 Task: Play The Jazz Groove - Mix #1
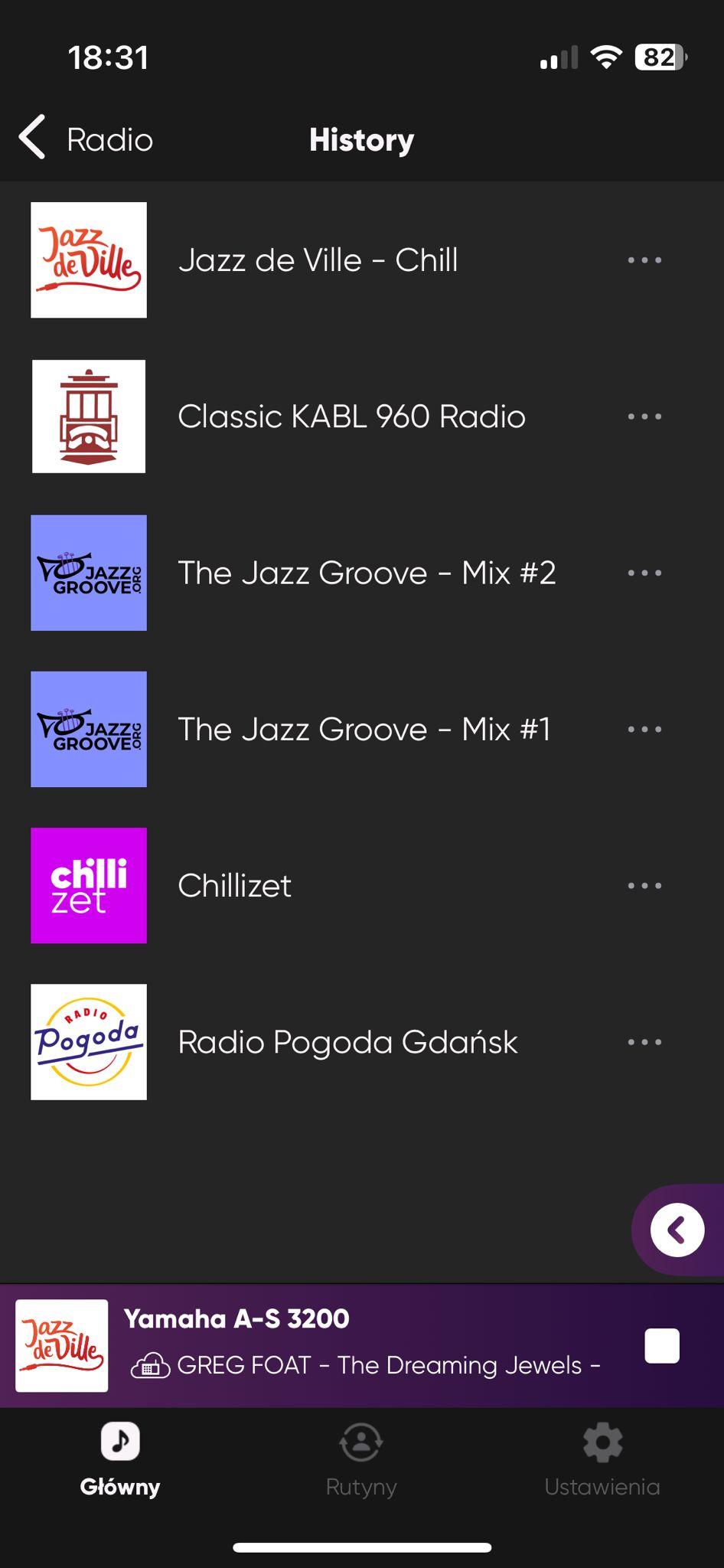(364, 729)
